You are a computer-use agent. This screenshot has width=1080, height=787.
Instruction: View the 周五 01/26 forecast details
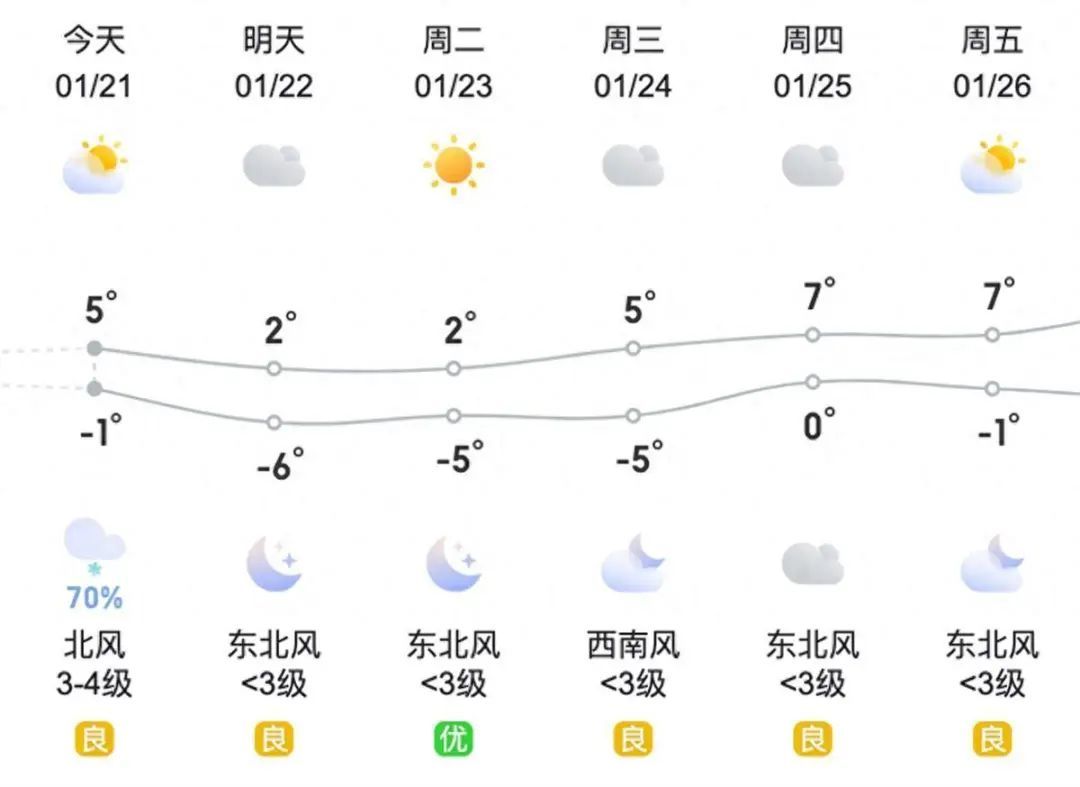pos(991,63)
